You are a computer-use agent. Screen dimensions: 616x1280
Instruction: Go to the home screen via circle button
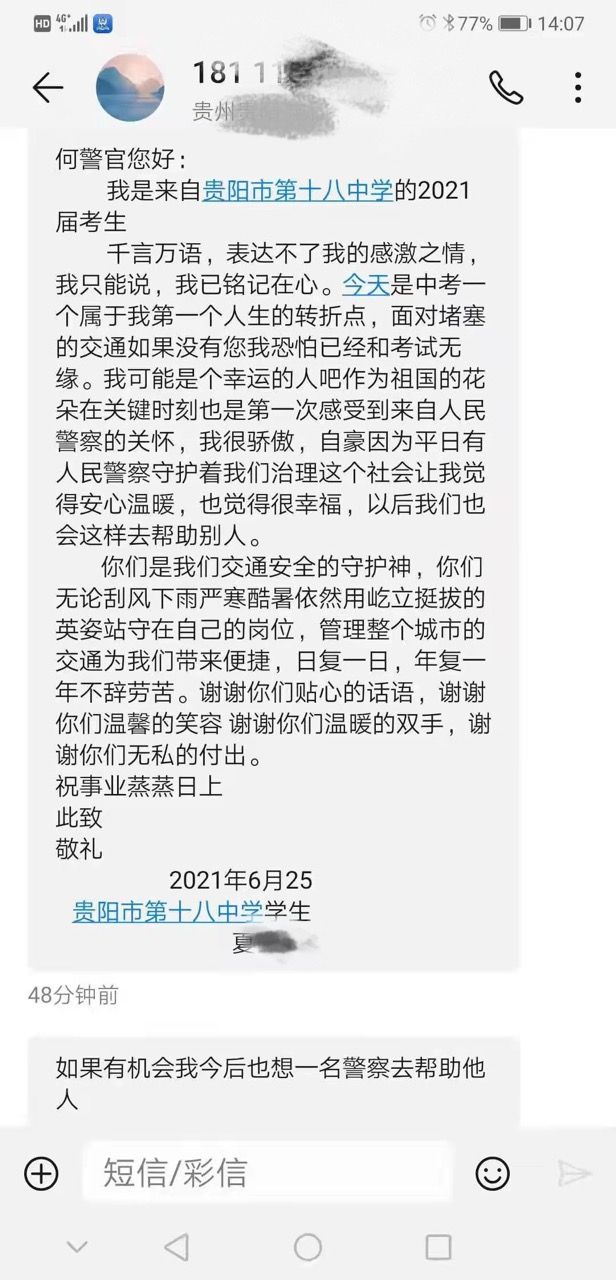[308, 1246]
